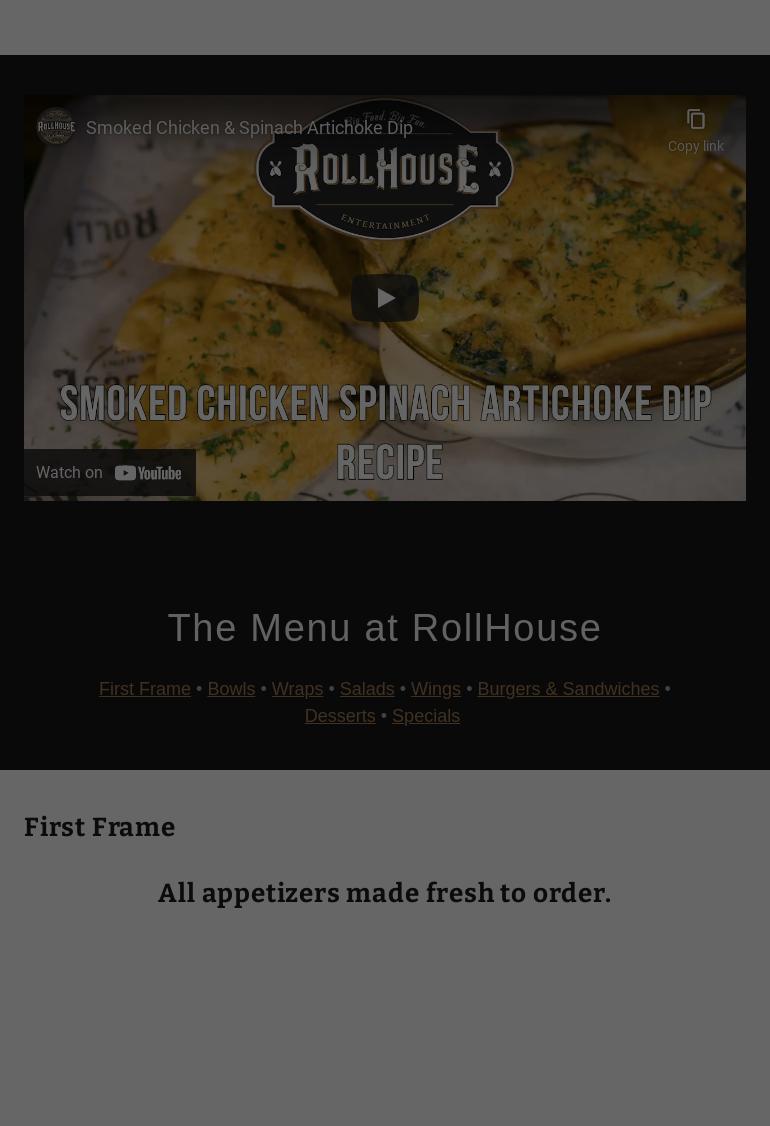Open the Wings menu link
The image size is (770, 1126).
point(436,689)
